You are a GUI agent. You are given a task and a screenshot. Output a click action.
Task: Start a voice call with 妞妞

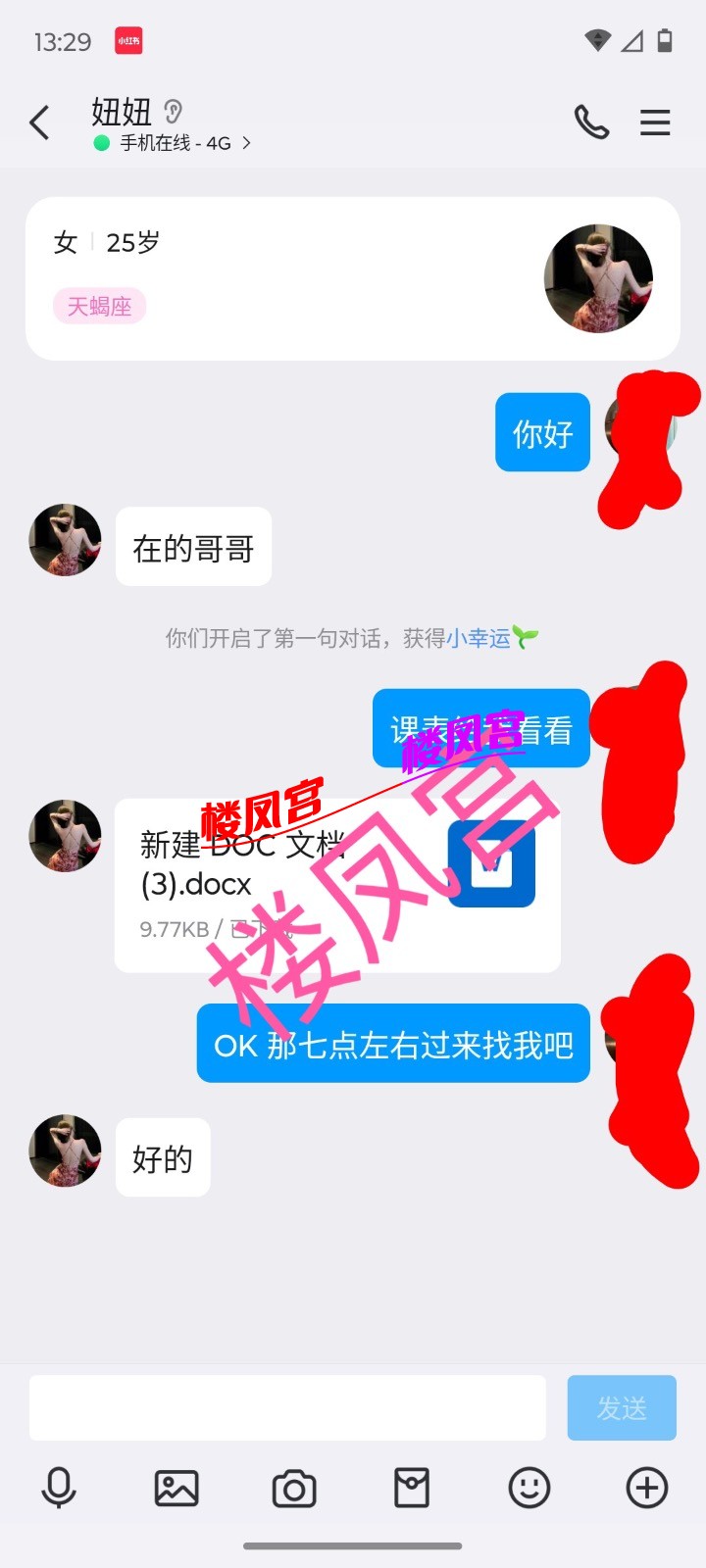pos(591,122)
